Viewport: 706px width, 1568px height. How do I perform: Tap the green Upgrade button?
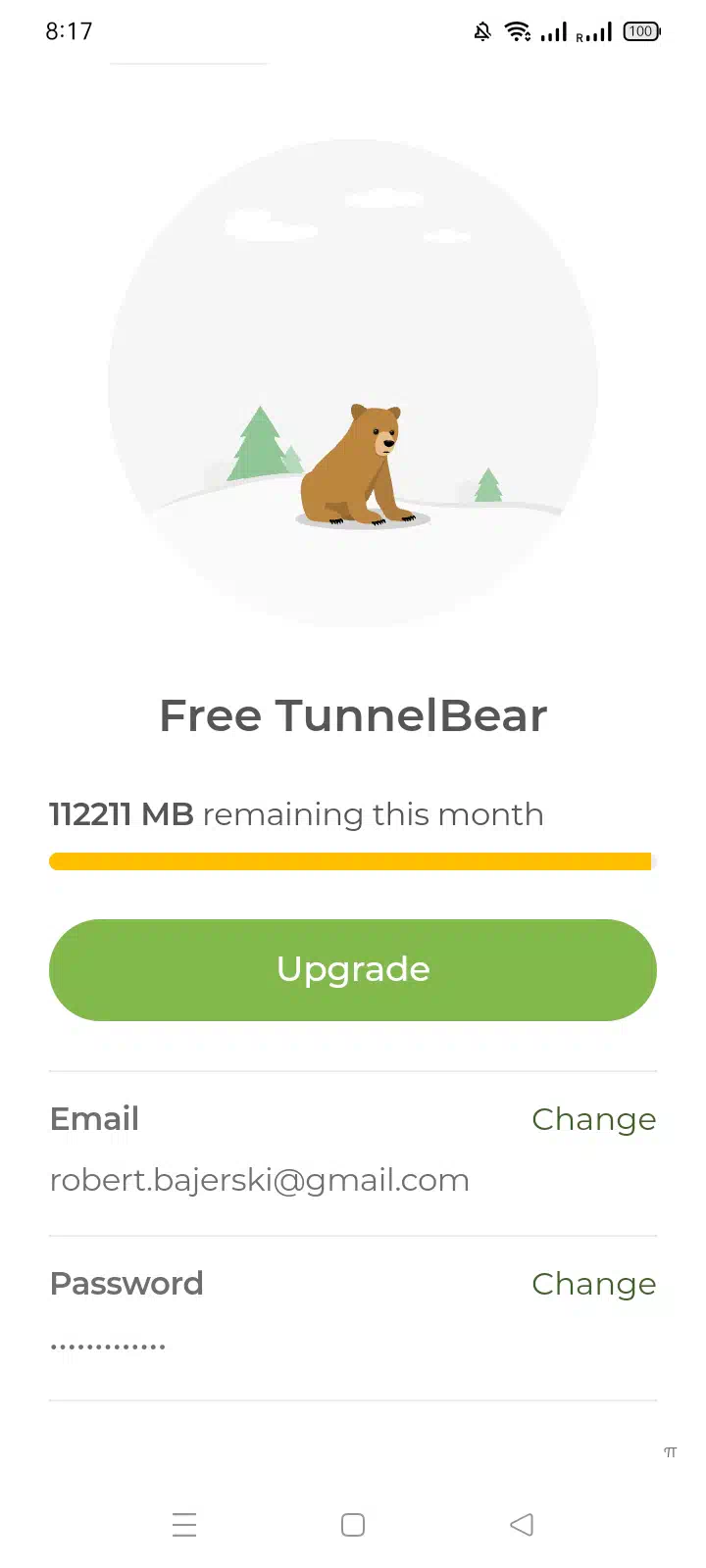(353, 969)
